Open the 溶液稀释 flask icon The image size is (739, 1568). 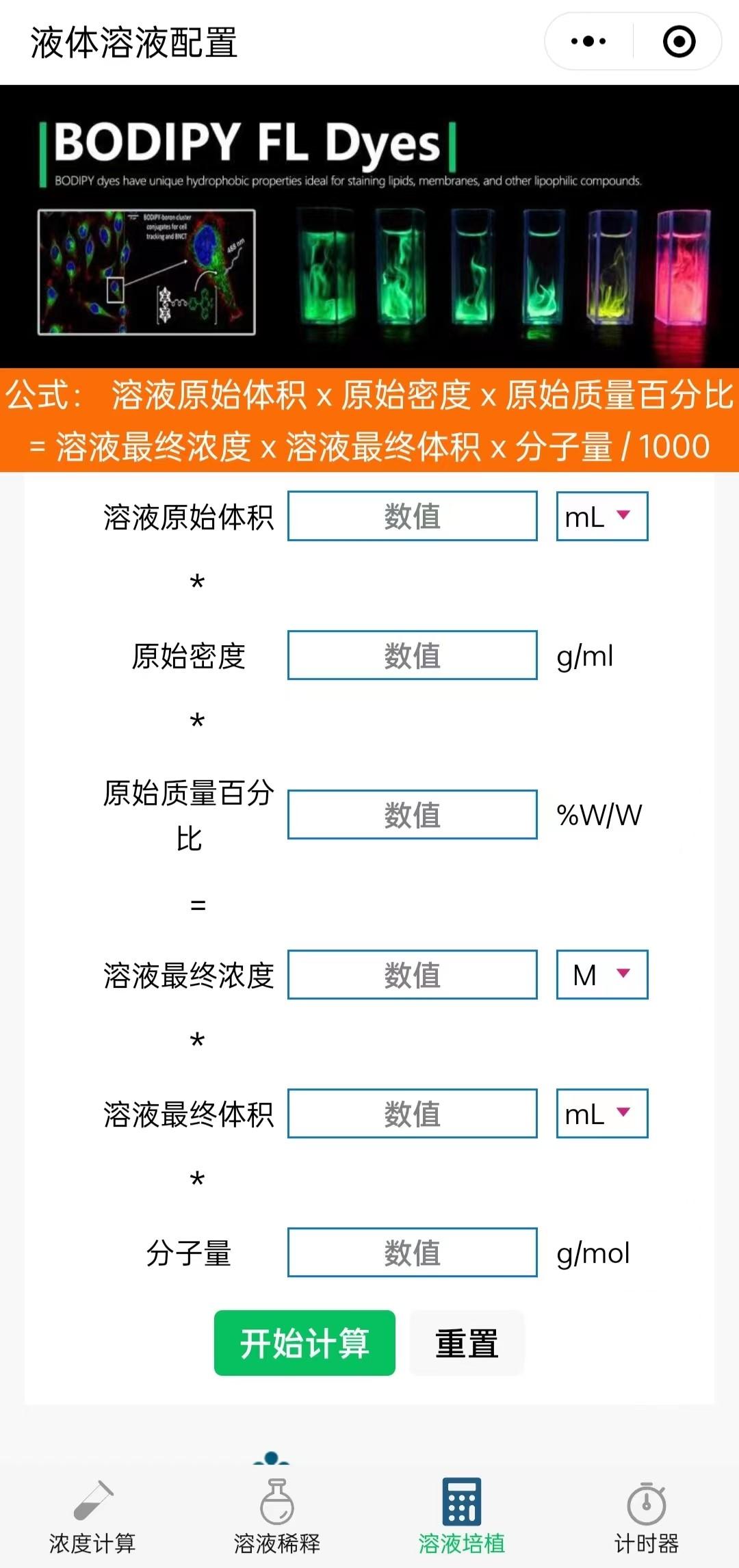point(277,1498)
